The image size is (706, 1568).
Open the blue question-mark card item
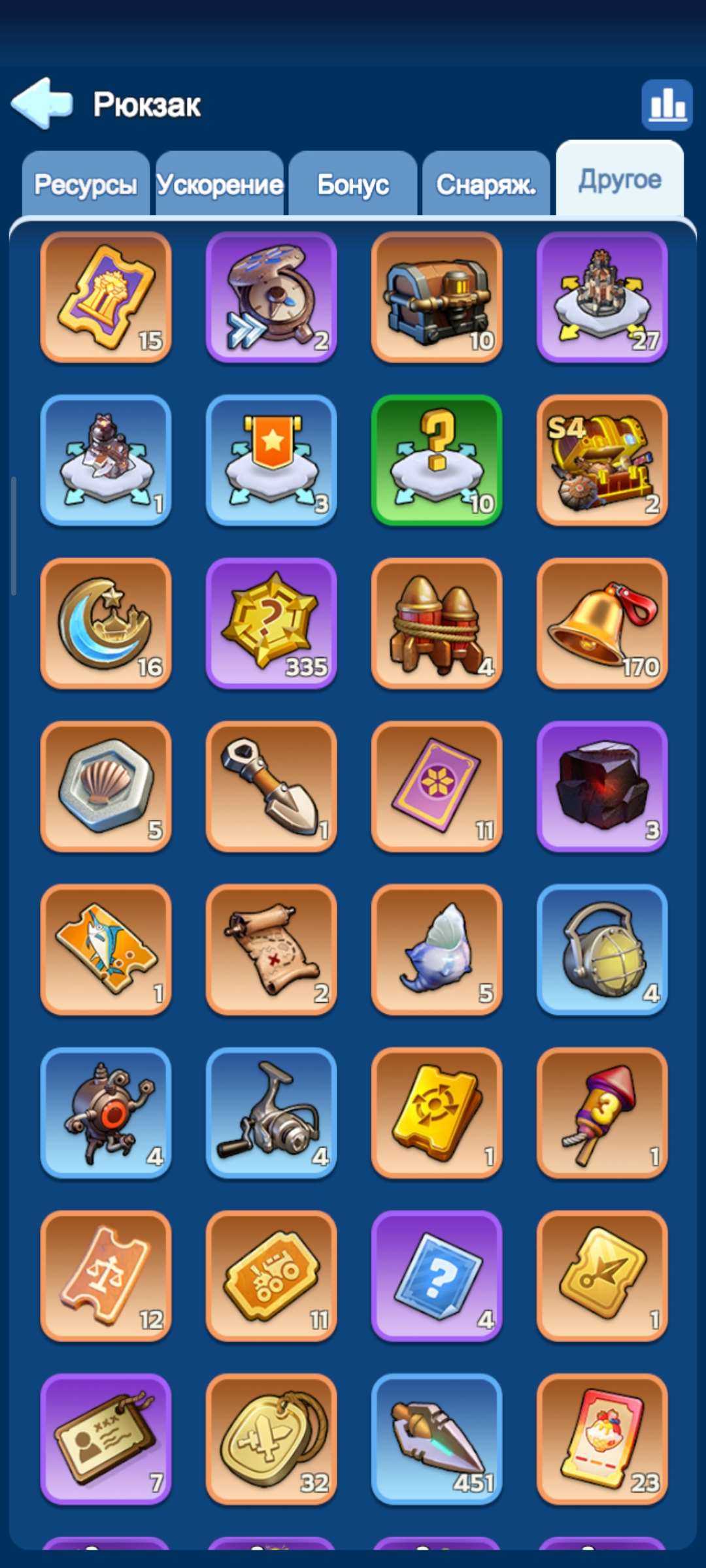(x=437, y=1276)
